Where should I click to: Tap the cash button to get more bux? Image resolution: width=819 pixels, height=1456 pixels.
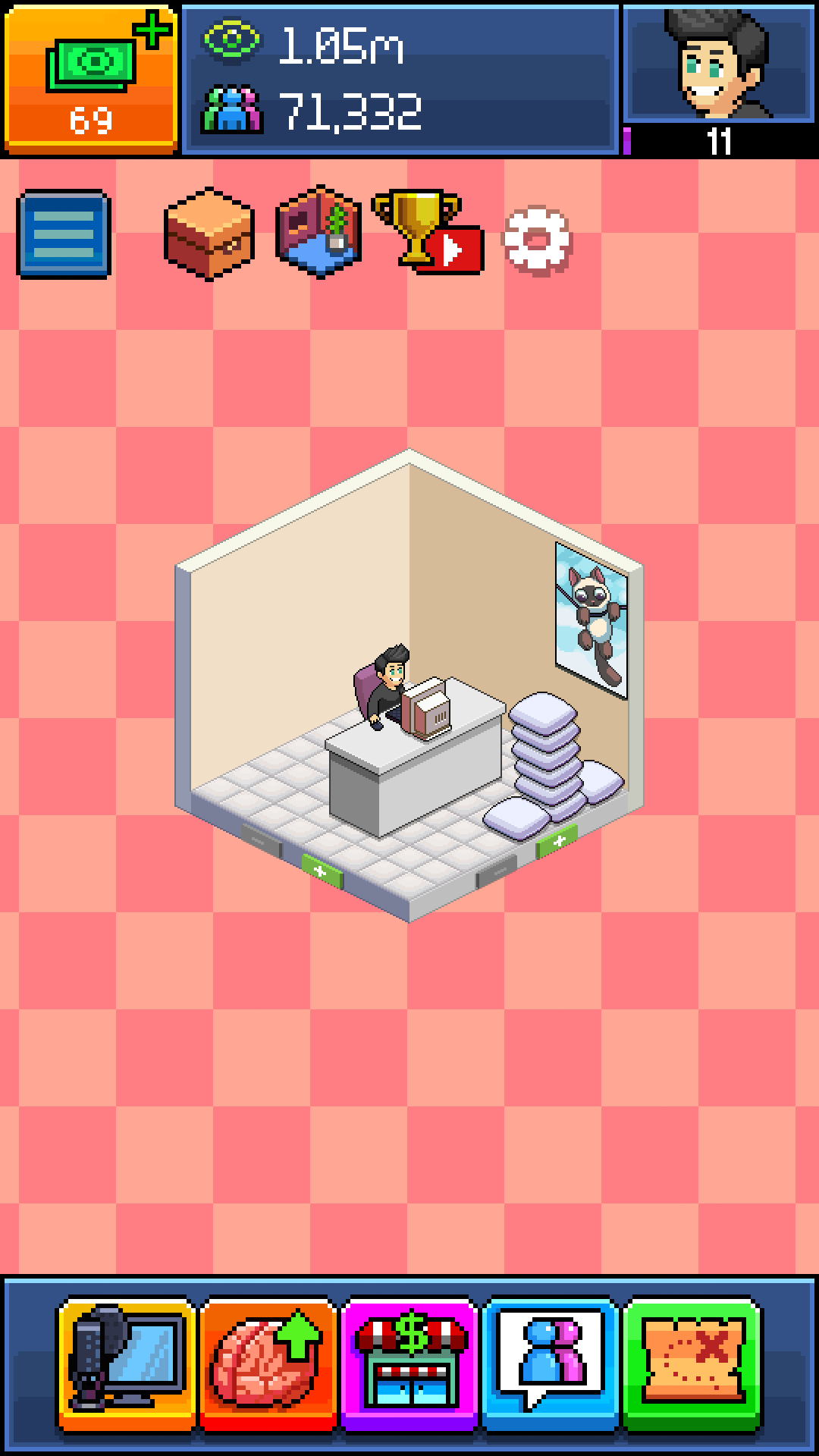[91, 76]
